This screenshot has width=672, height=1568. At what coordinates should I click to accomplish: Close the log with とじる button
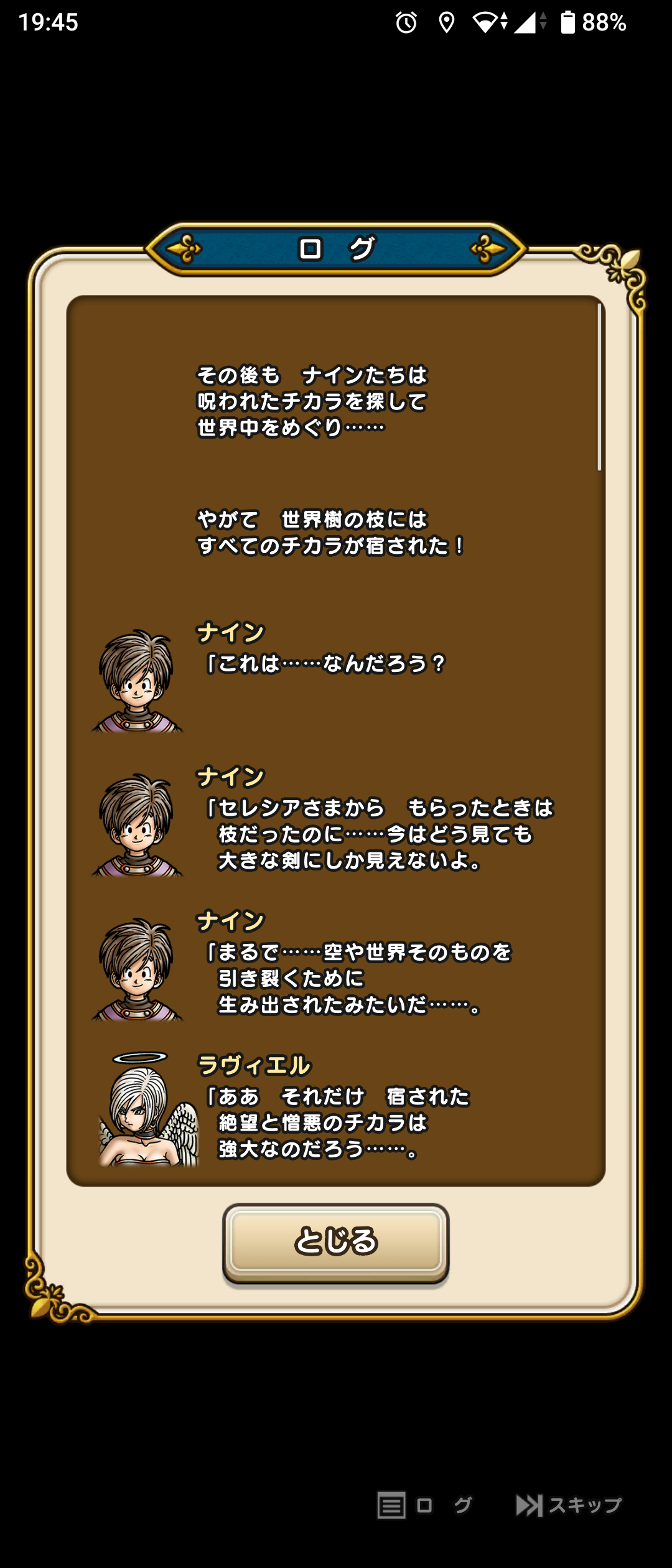[335, 1241]
